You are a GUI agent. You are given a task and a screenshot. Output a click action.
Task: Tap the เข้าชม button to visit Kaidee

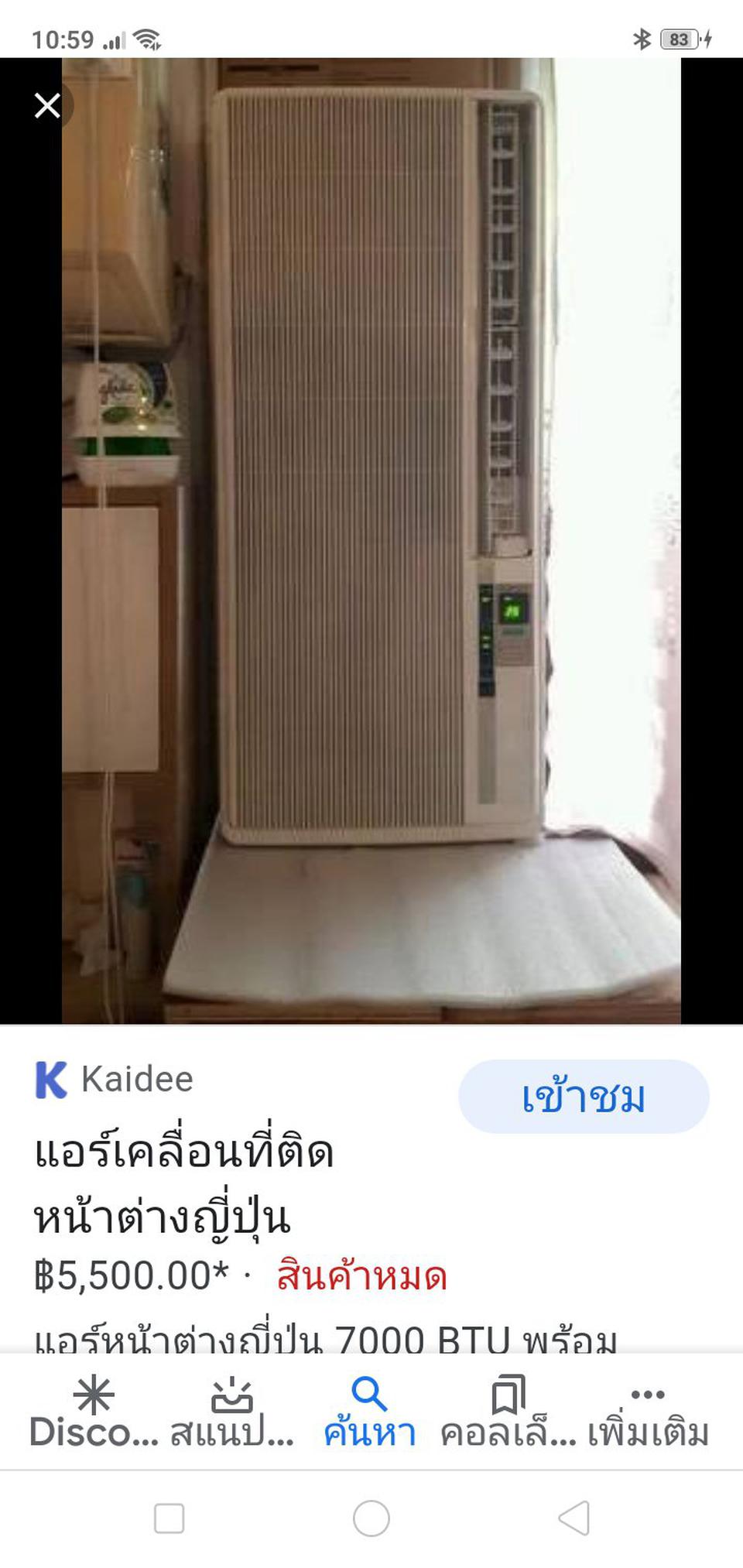(x=584, y=1097)
